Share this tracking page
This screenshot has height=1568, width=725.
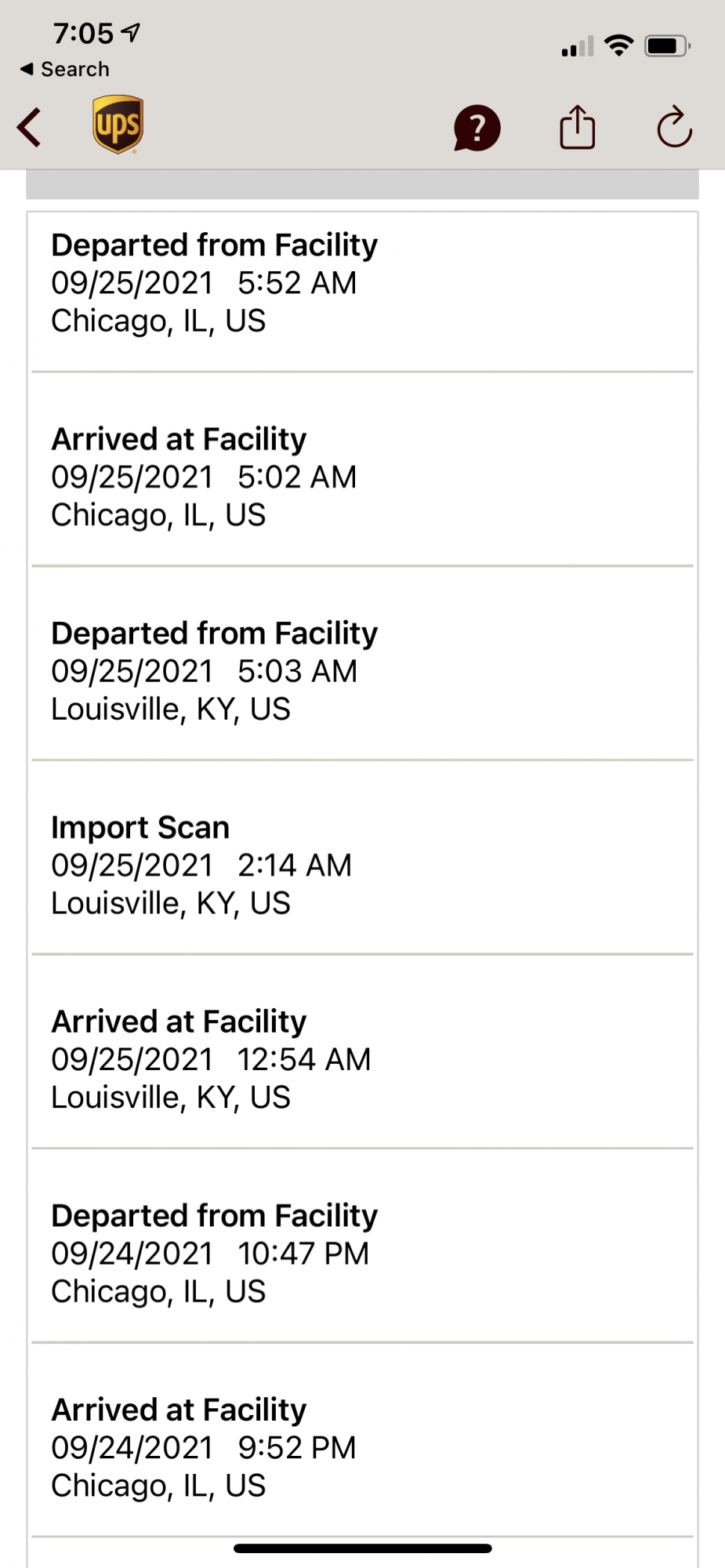(577, 127)
